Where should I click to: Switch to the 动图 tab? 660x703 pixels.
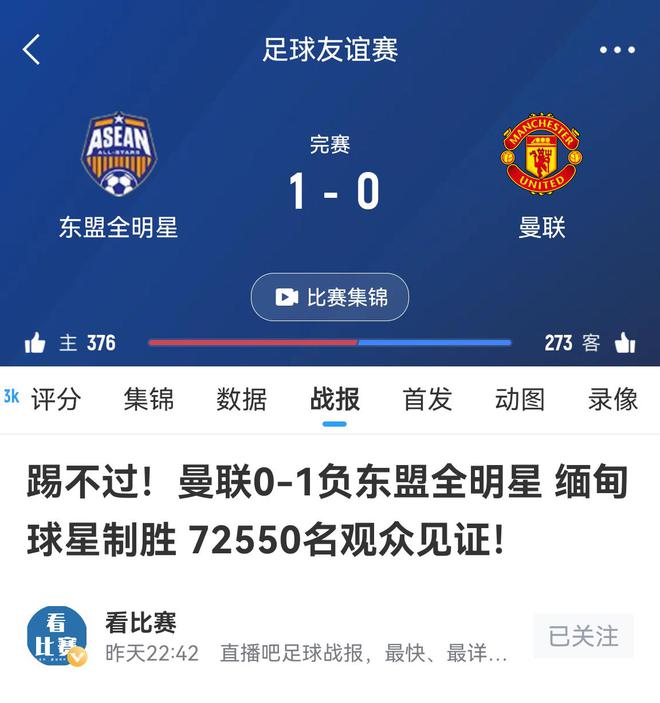520,400
